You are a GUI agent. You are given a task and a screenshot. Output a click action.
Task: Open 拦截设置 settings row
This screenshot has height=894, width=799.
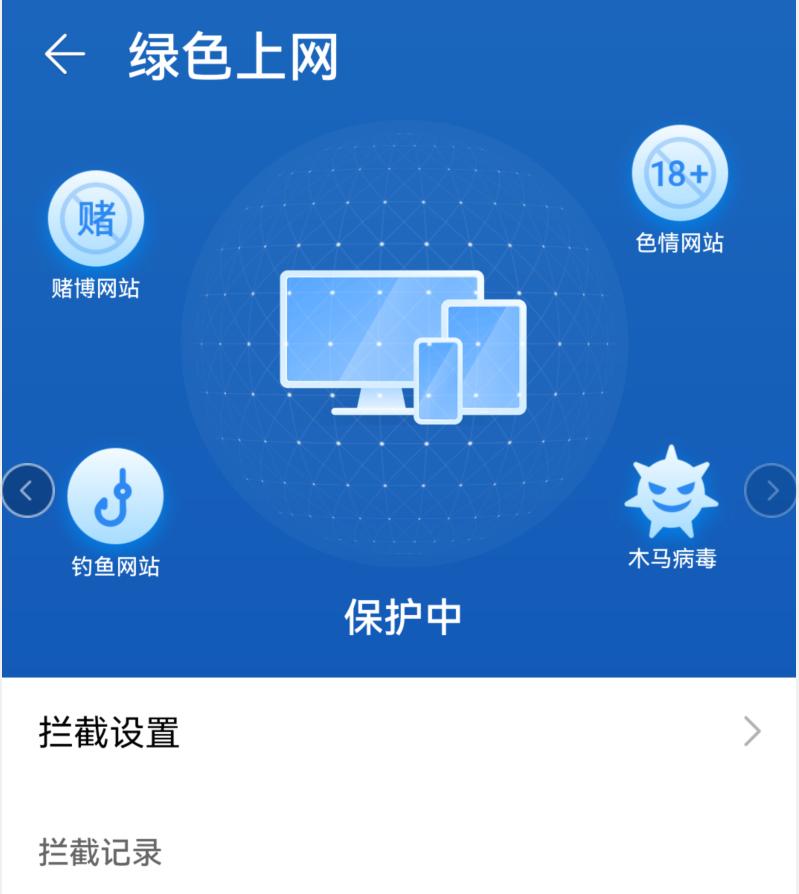coord(400,733)
